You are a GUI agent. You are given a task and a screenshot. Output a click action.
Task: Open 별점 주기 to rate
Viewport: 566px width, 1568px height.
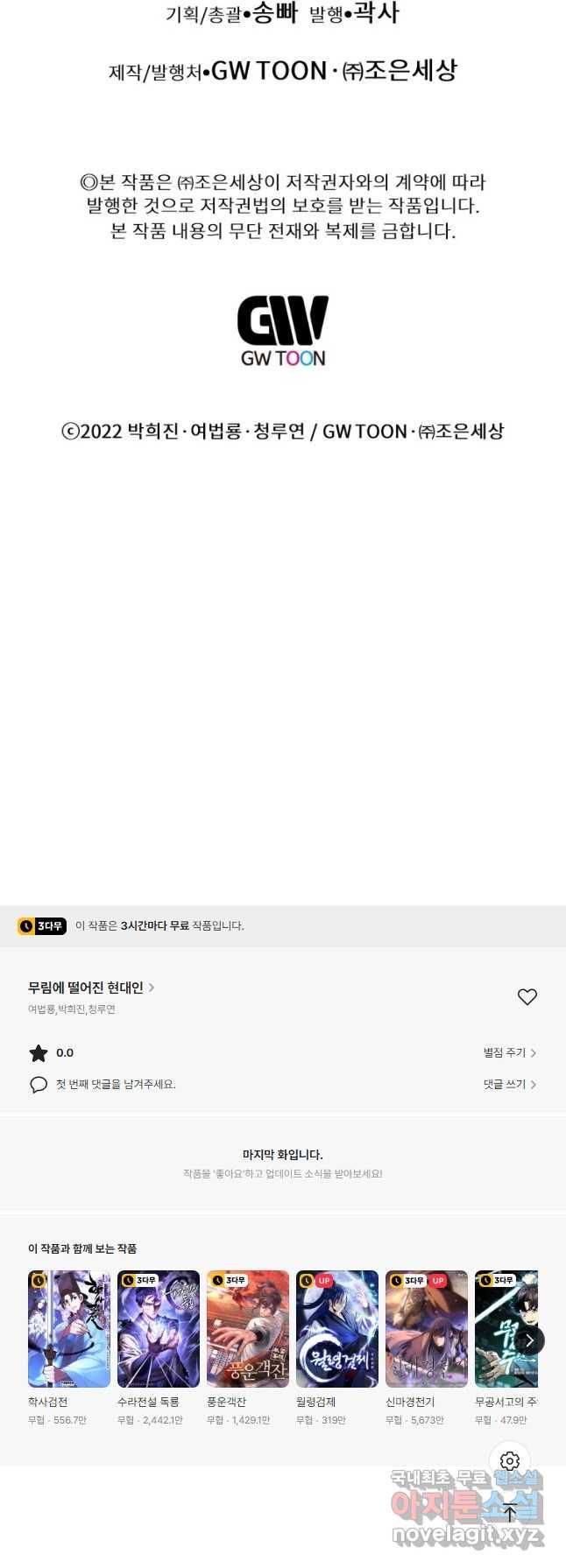(509, 1053)
